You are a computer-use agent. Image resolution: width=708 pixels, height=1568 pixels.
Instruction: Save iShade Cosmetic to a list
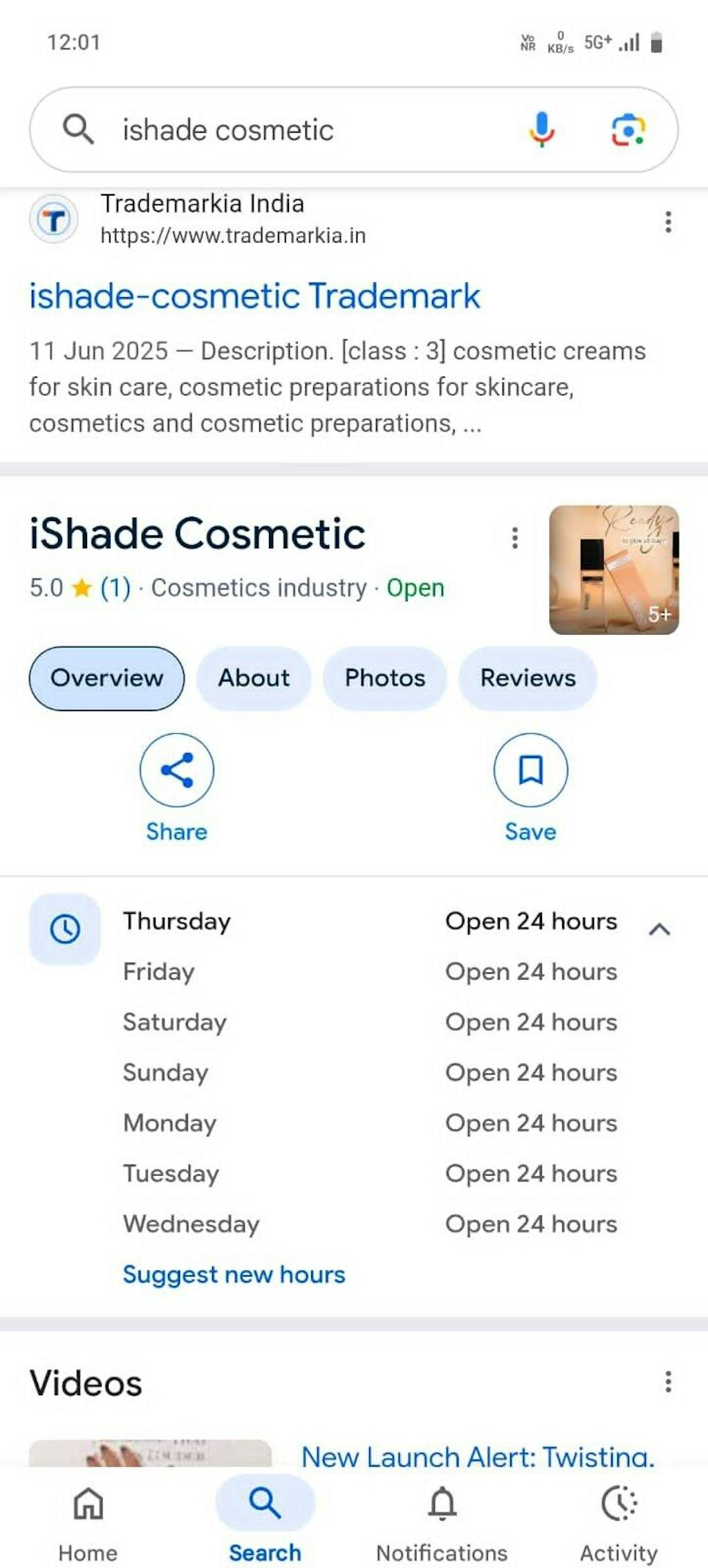530,771
